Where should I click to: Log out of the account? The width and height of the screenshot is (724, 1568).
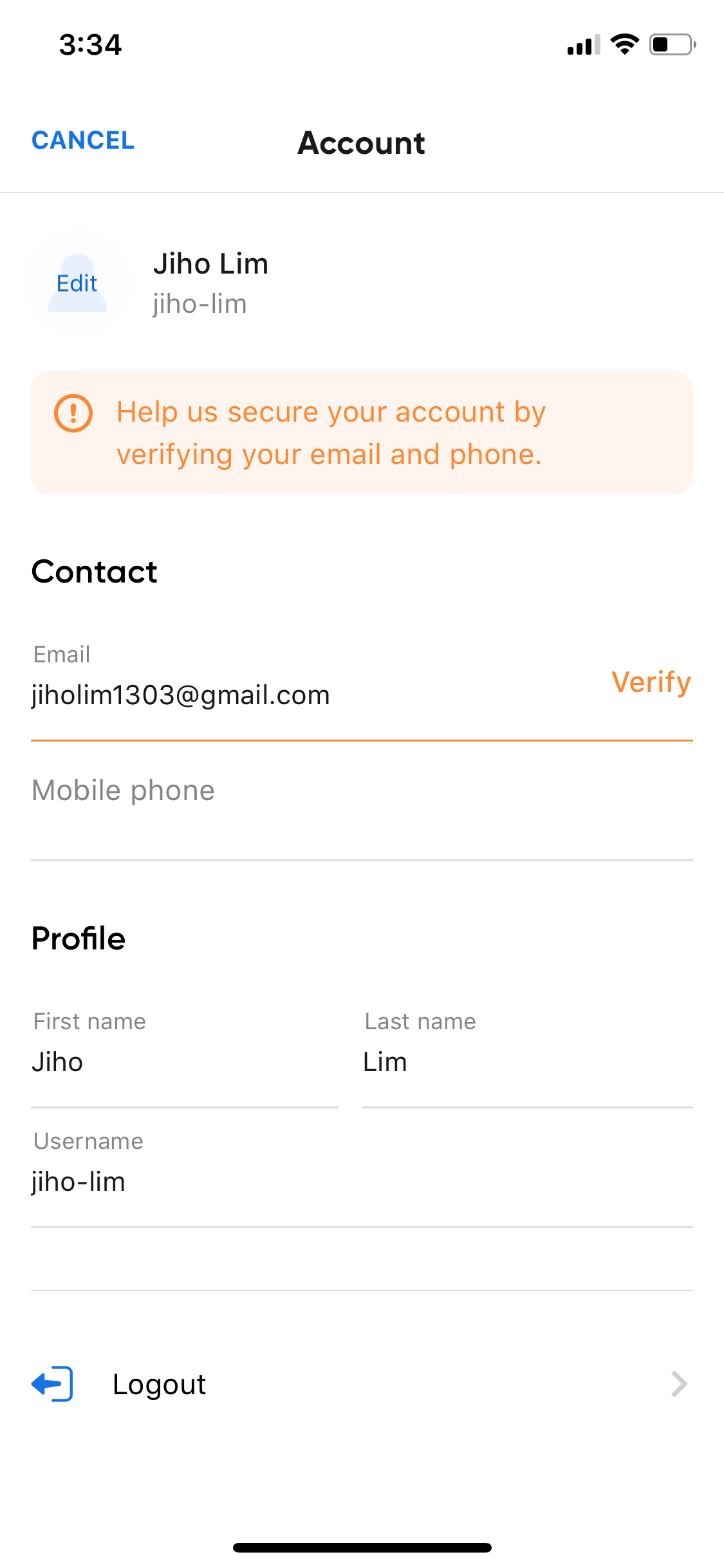[x=362, y=1384]
